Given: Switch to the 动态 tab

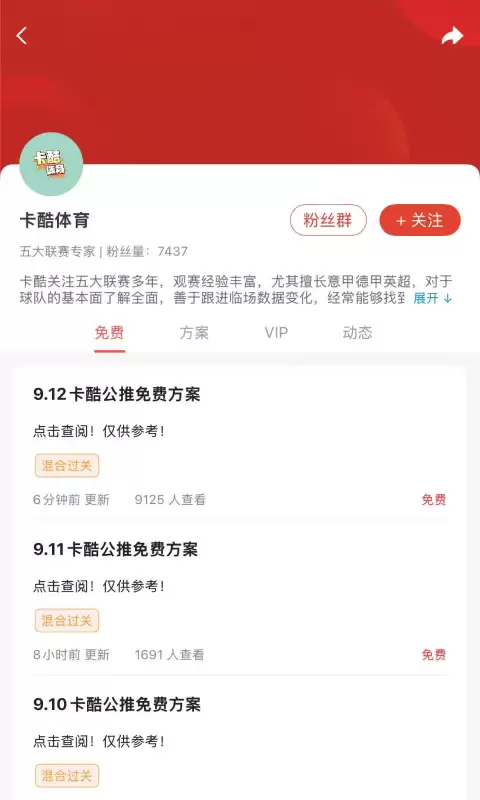Looking at the screenshot, I should (x=357, y=333).
